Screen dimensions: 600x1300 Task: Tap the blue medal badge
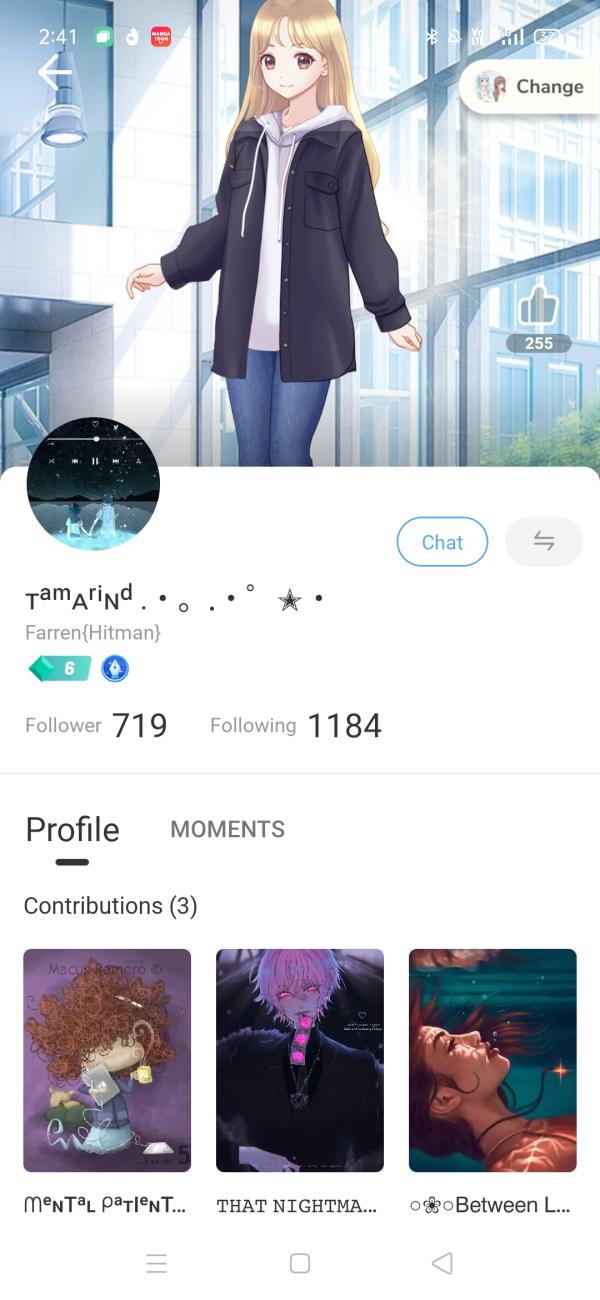115,668
